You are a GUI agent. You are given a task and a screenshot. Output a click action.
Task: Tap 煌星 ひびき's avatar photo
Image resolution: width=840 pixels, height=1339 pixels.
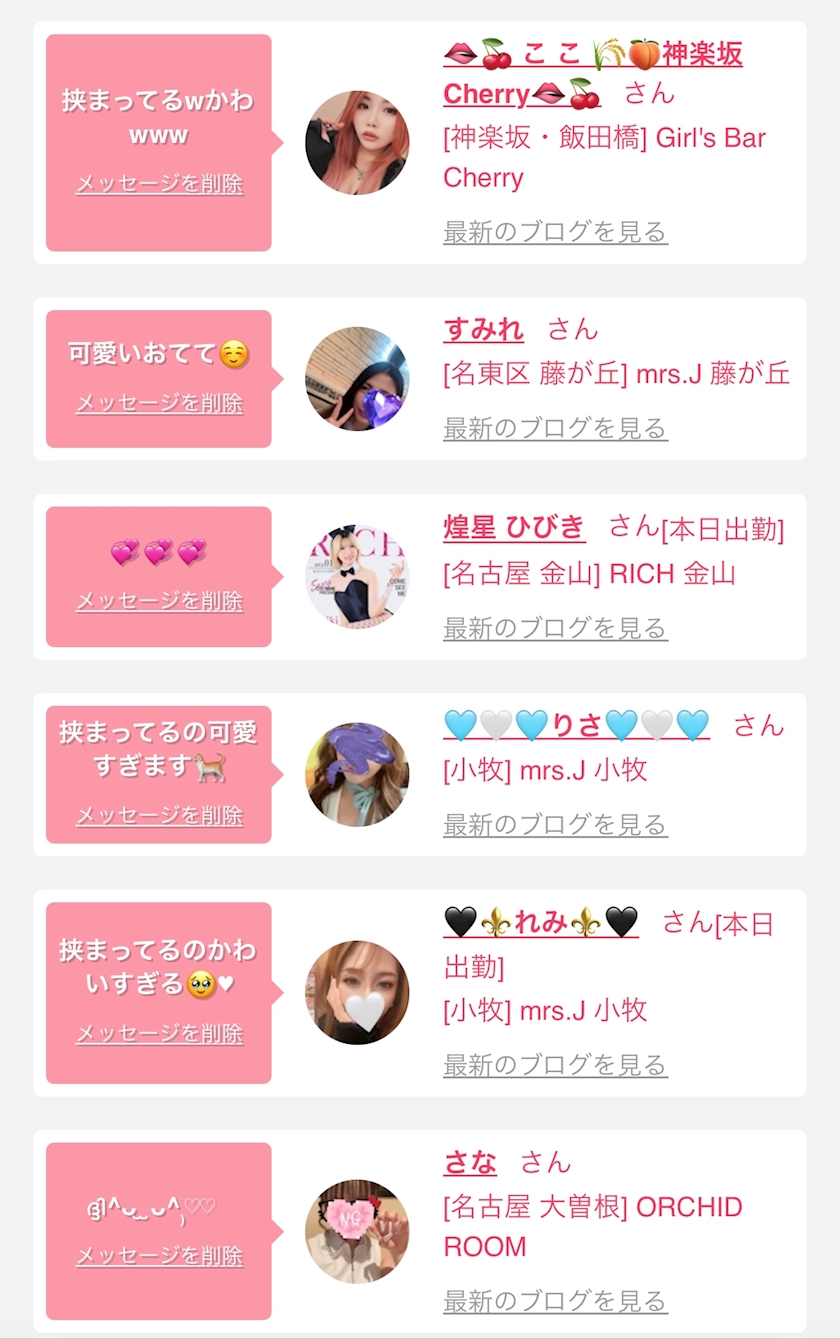(x=357, y=577)
